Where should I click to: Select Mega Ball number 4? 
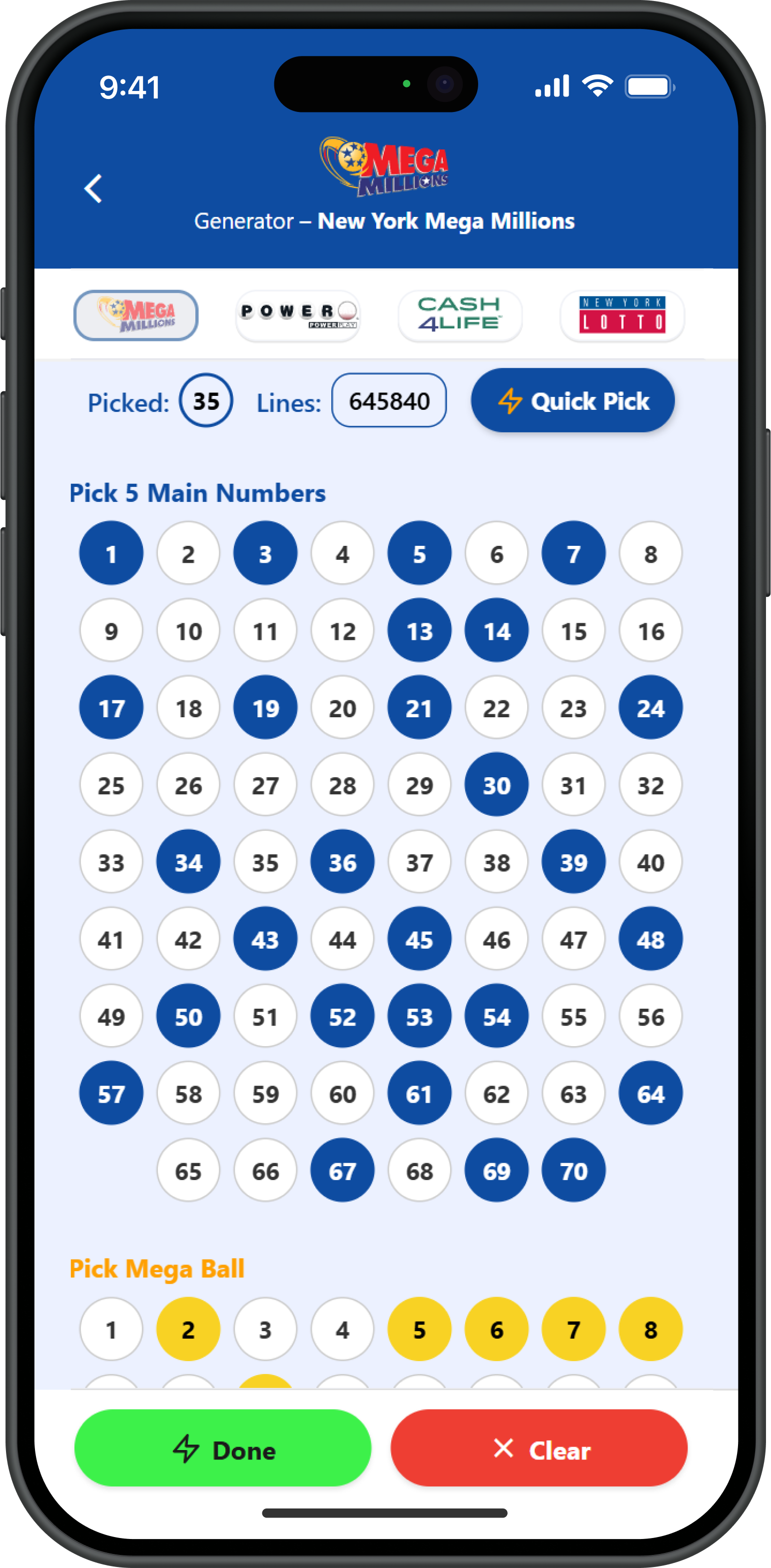tap(342, 1330)
